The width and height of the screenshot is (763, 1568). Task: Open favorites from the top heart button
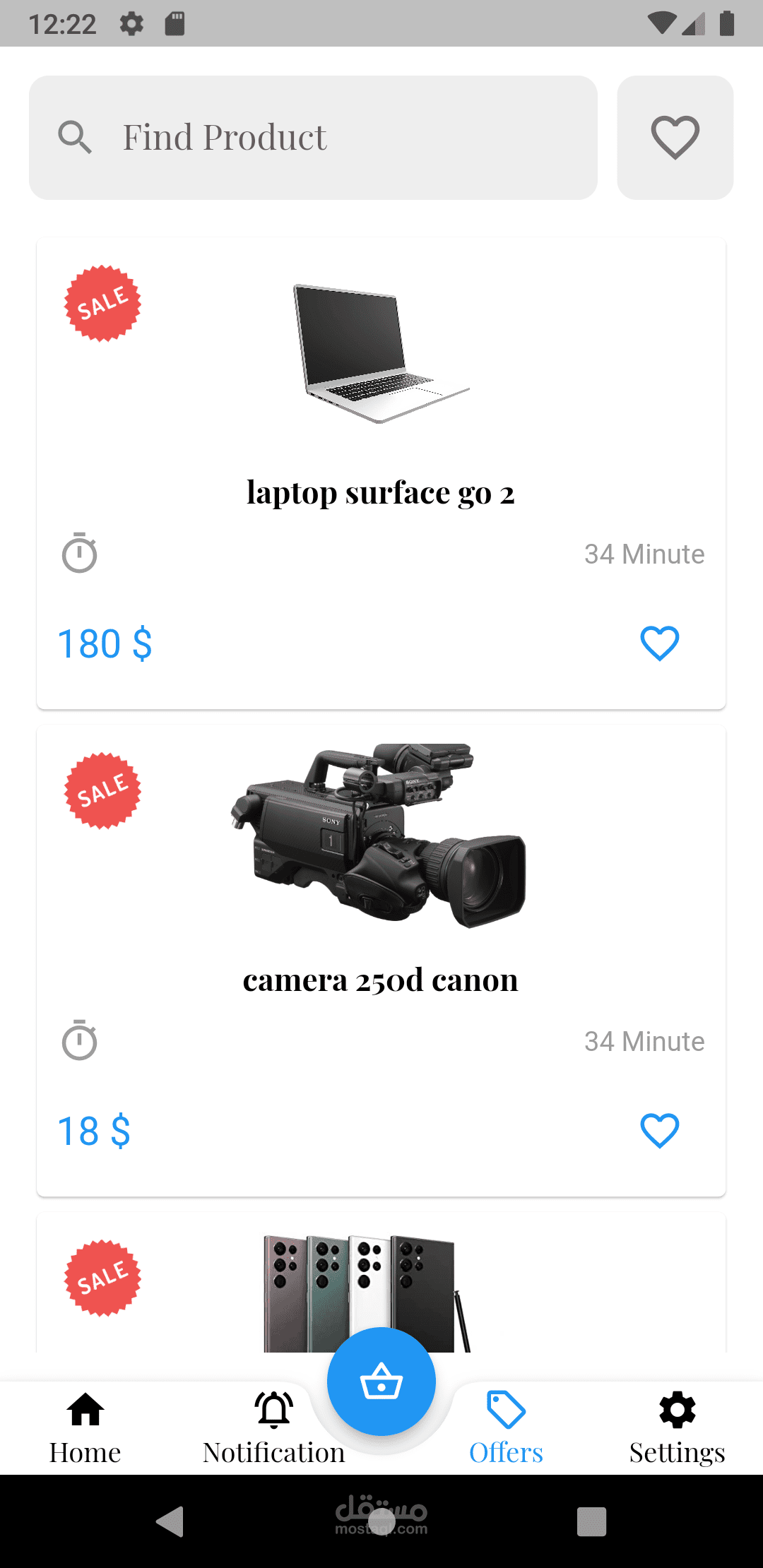675,138
